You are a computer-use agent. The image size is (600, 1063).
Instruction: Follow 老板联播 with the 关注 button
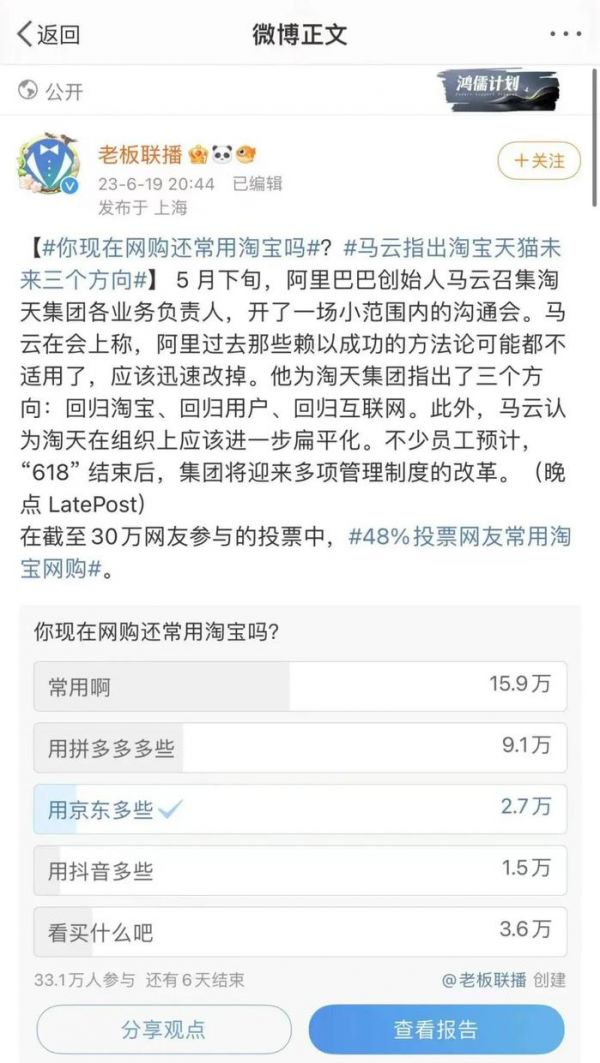(538, 160)
